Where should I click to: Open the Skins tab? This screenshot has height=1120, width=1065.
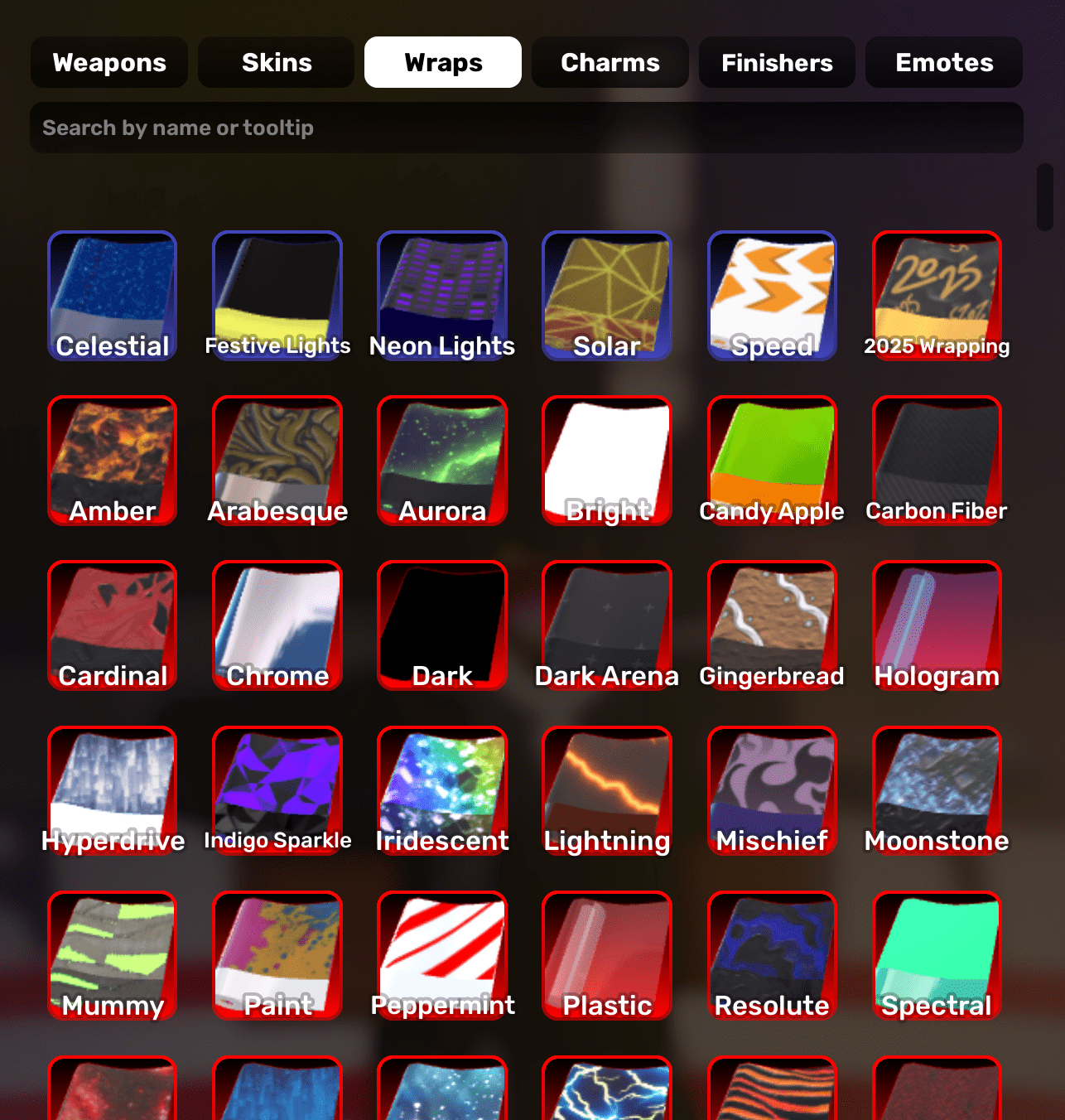(x=277, y=62)
